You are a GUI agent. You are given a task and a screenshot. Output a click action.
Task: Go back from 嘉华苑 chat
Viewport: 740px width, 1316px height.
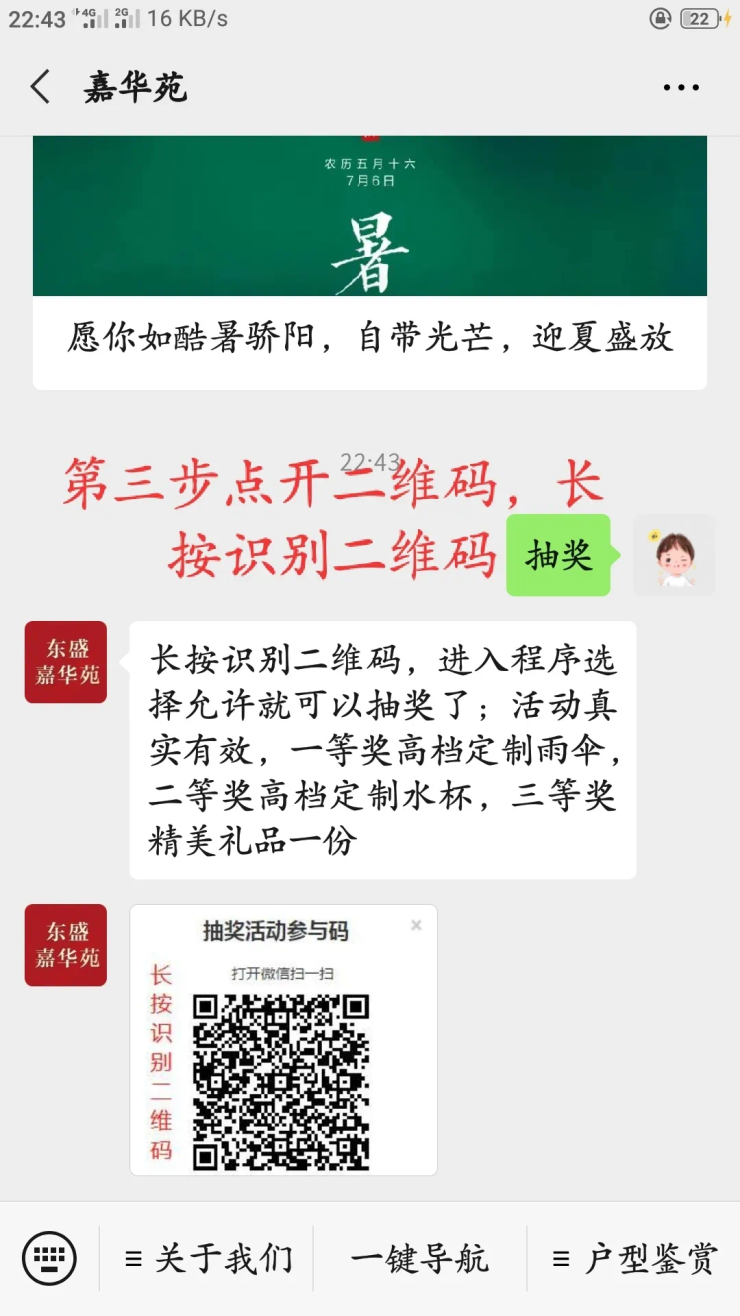[40, 88]
